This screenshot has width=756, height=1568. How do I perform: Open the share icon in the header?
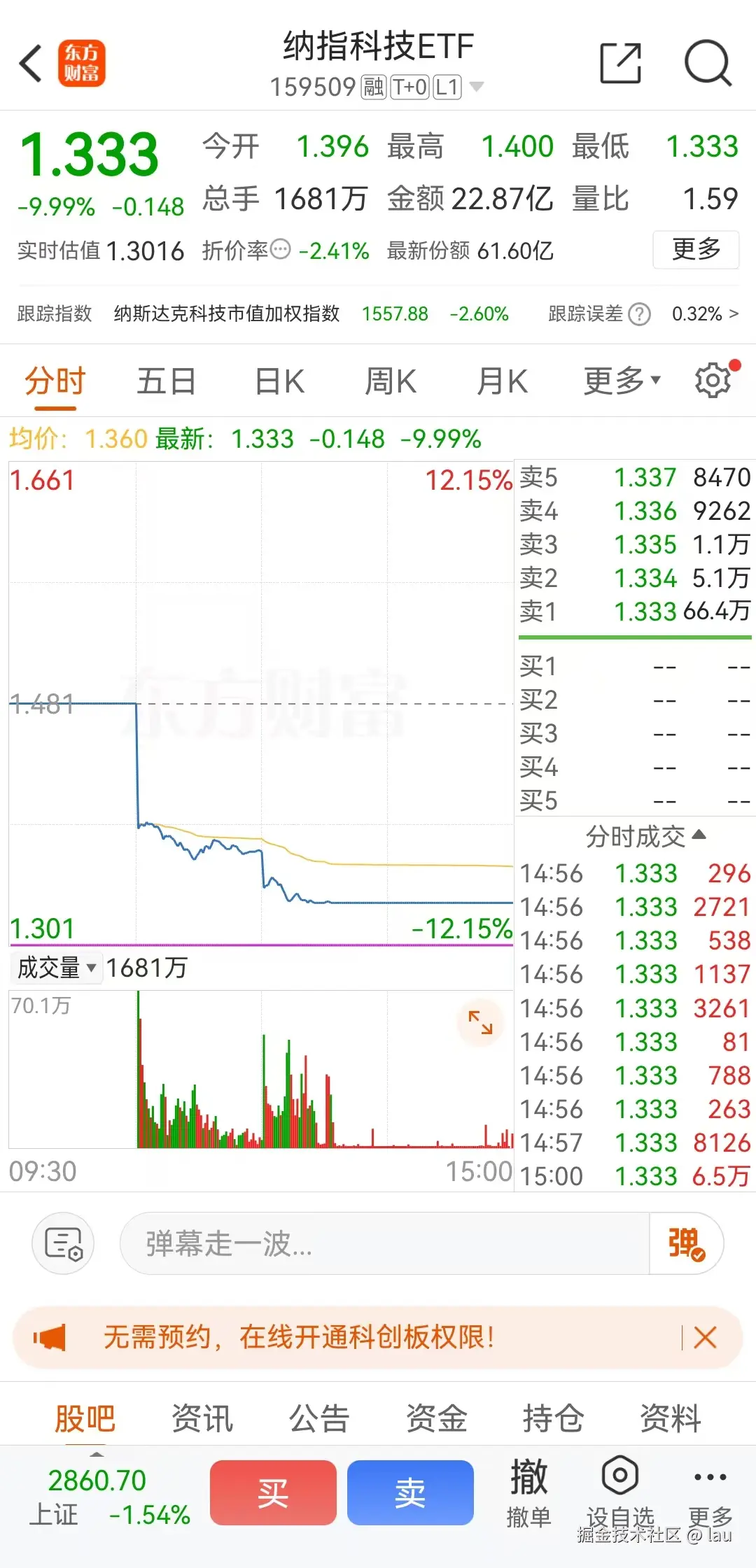pyautogui.click(x=620, y=62)
